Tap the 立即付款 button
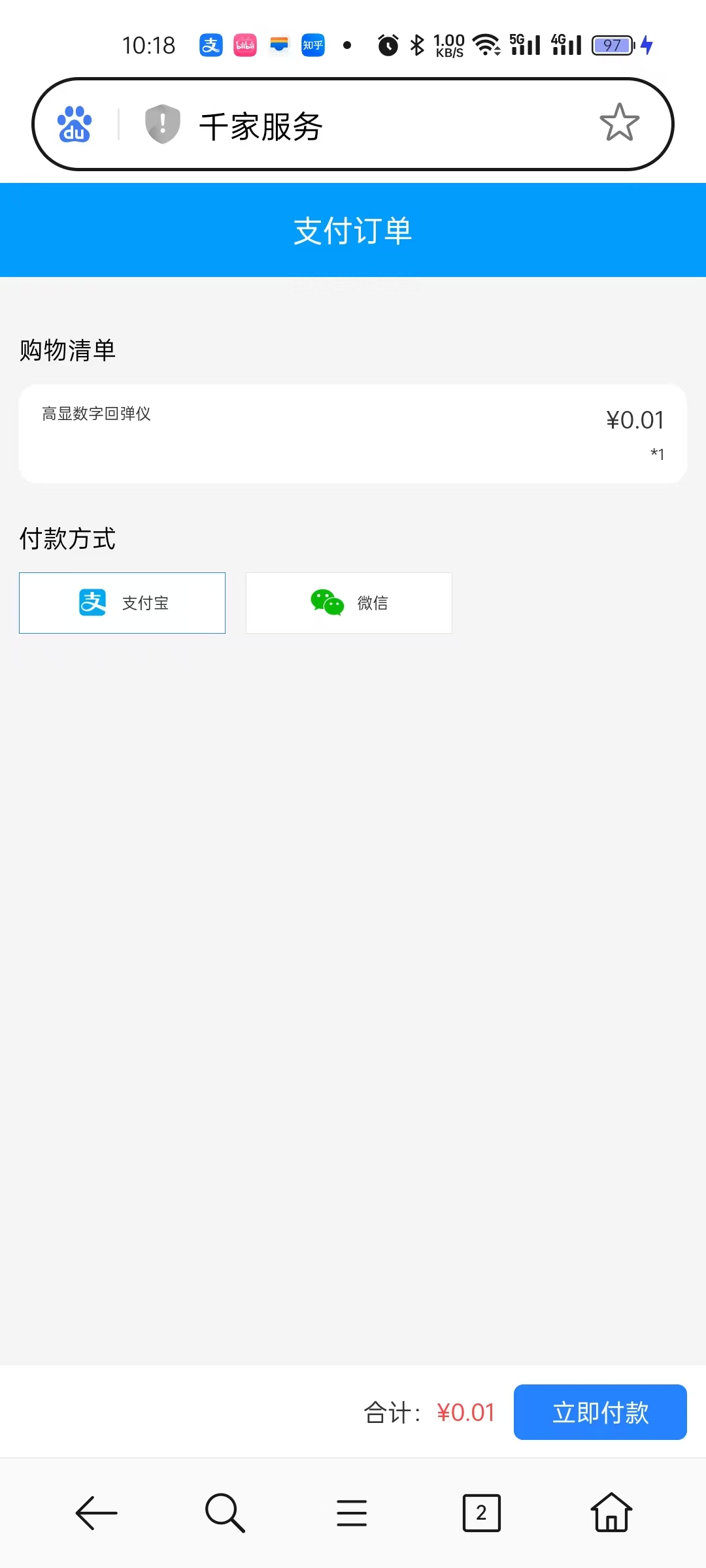This screenshot has width=706, height=1568. (x=600, y=1412)
